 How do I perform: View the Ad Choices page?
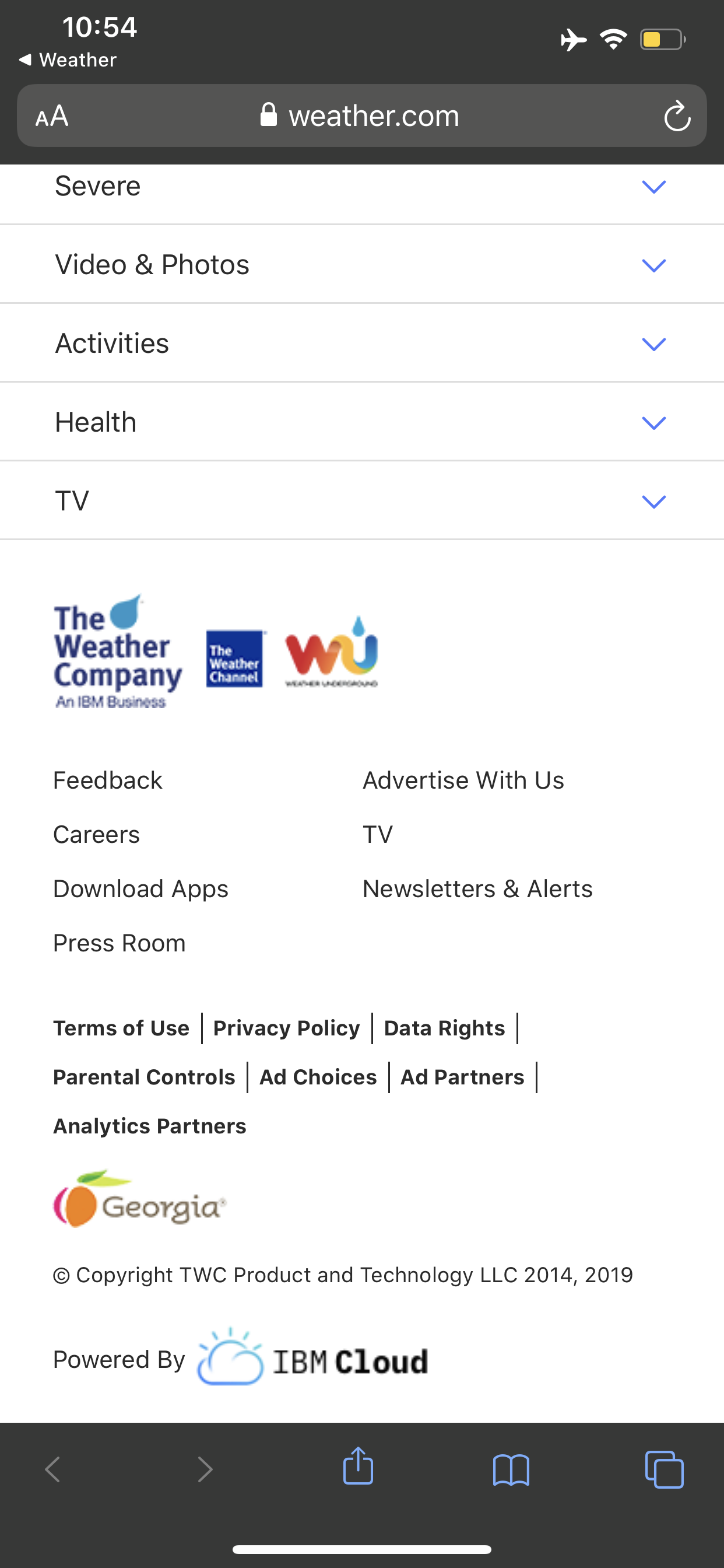(x=318, y=1077)
